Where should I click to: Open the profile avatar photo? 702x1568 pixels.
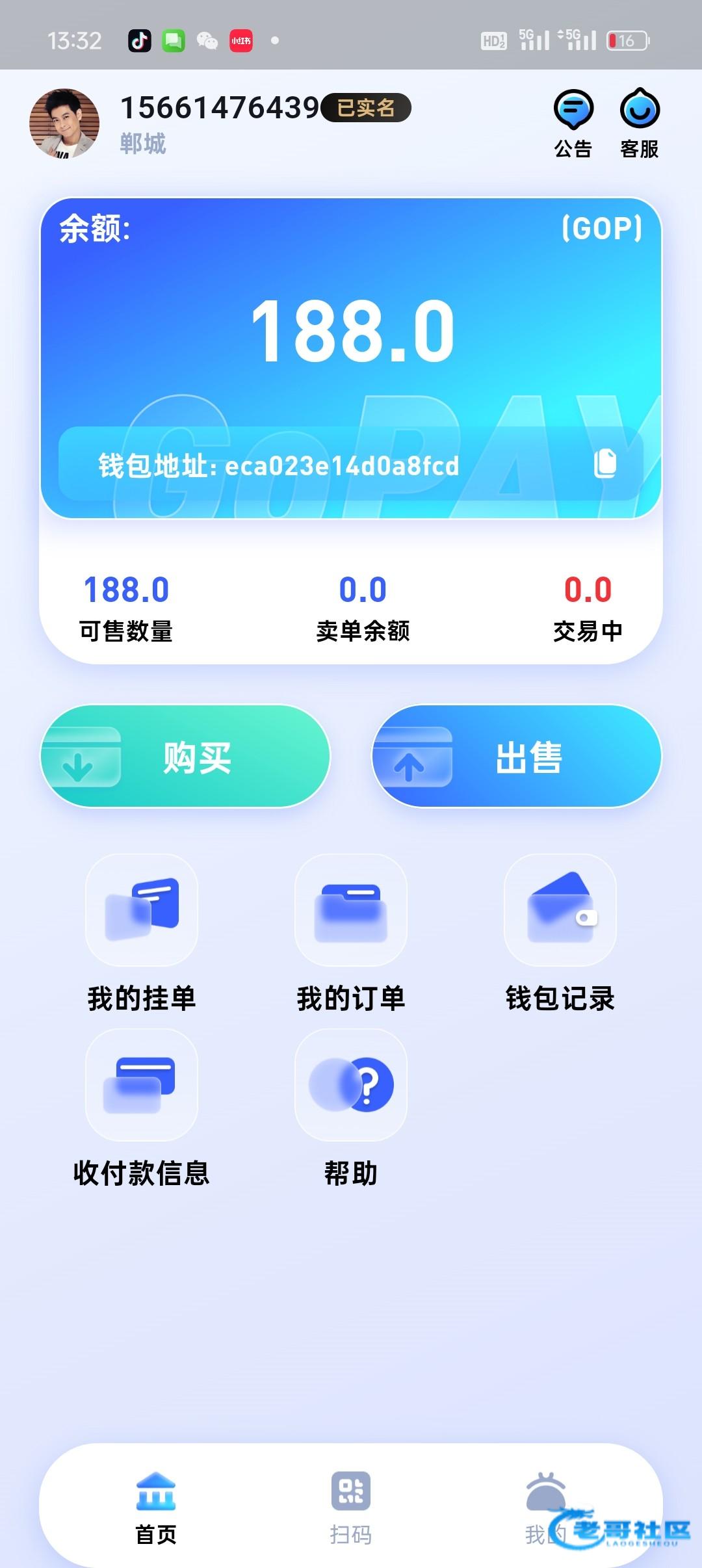pos(64,124)
